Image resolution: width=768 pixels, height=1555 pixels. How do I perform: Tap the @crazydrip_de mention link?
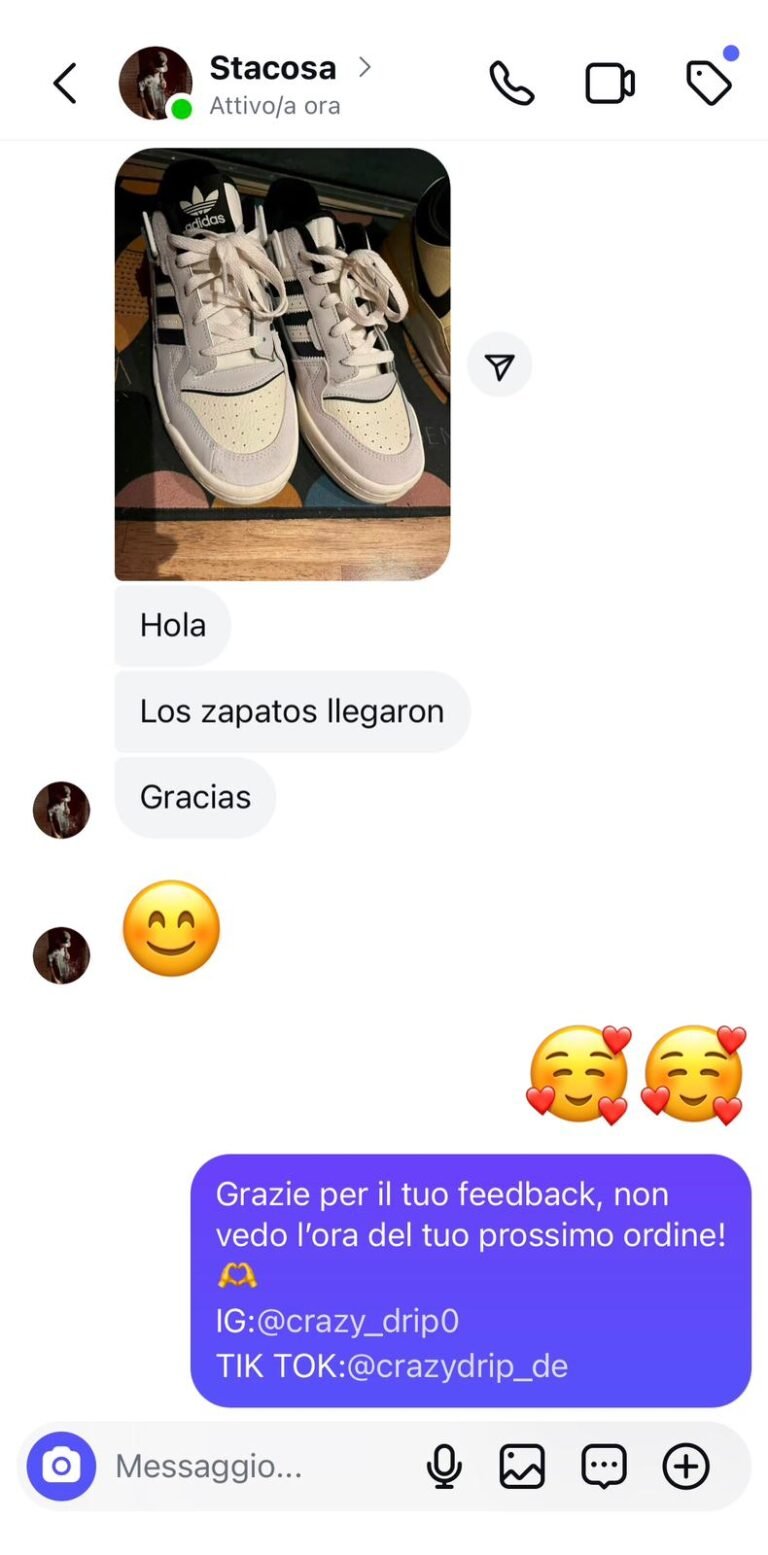click(x=457, y=1365)
